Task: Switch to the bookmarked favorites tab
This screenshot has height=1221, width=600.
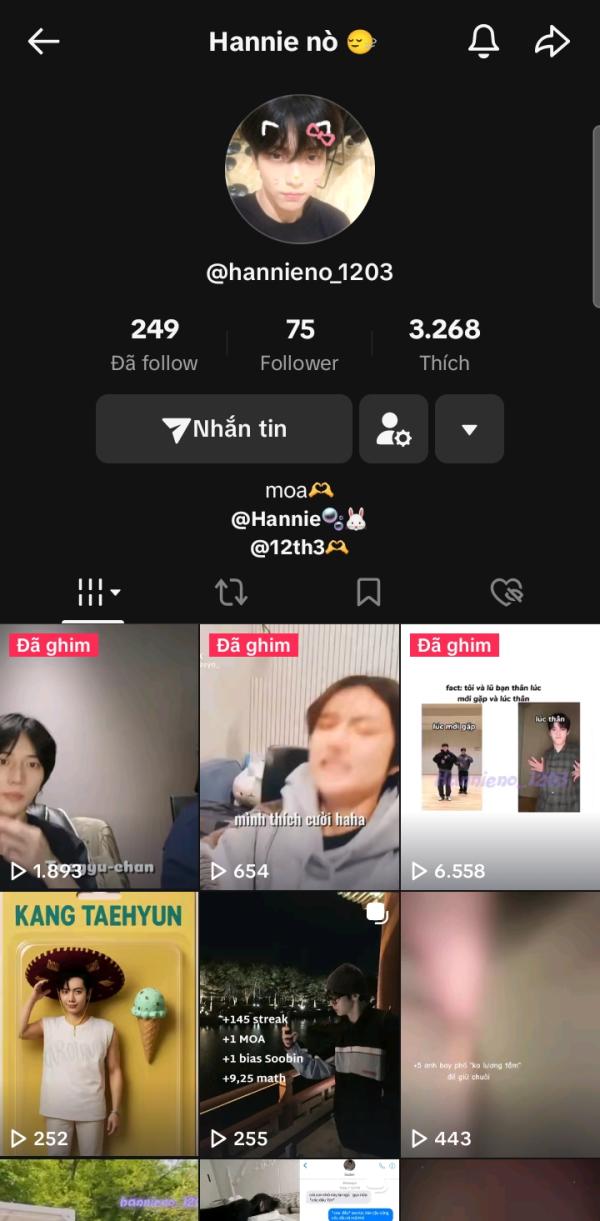Action: (x=368, y=593)
